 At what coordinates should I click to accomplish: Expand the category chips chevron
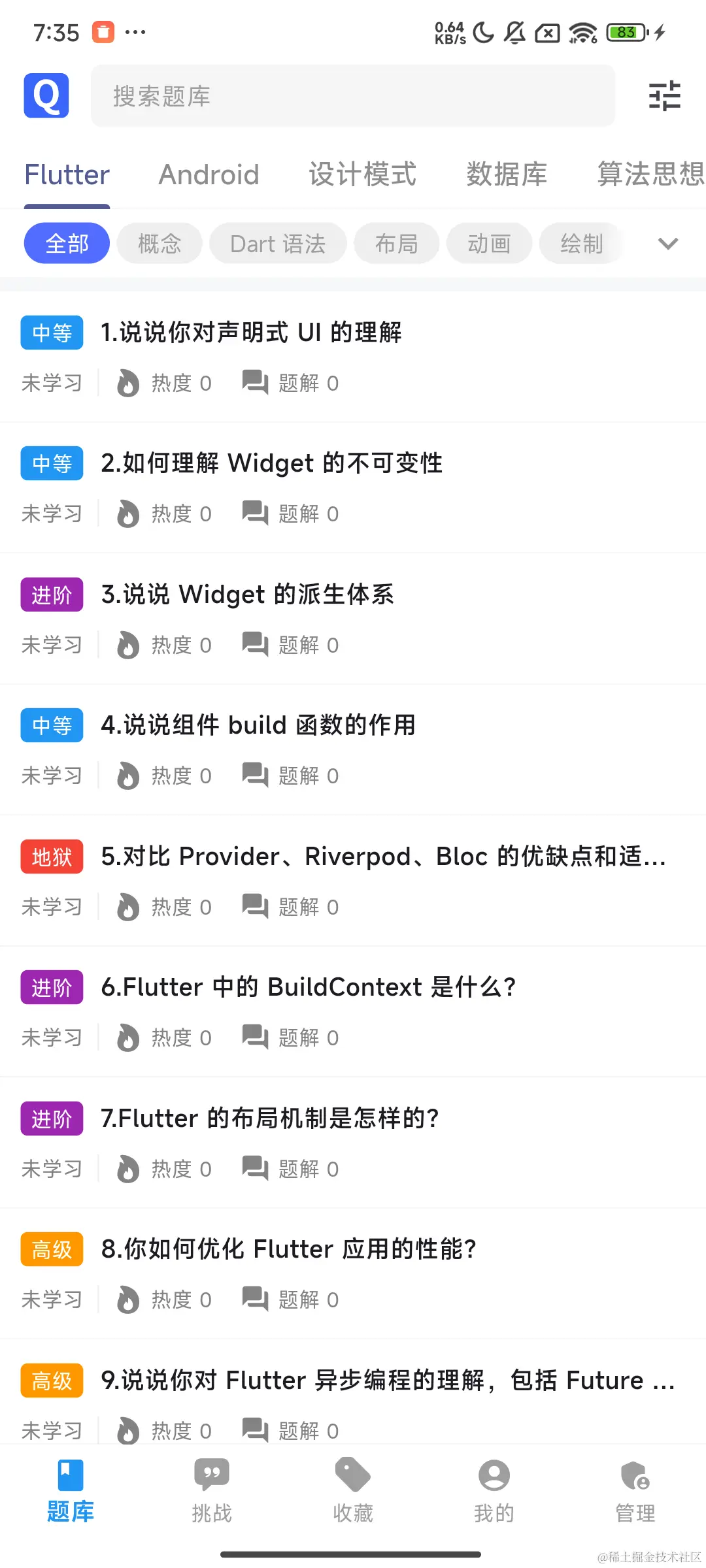pos(668,244)
